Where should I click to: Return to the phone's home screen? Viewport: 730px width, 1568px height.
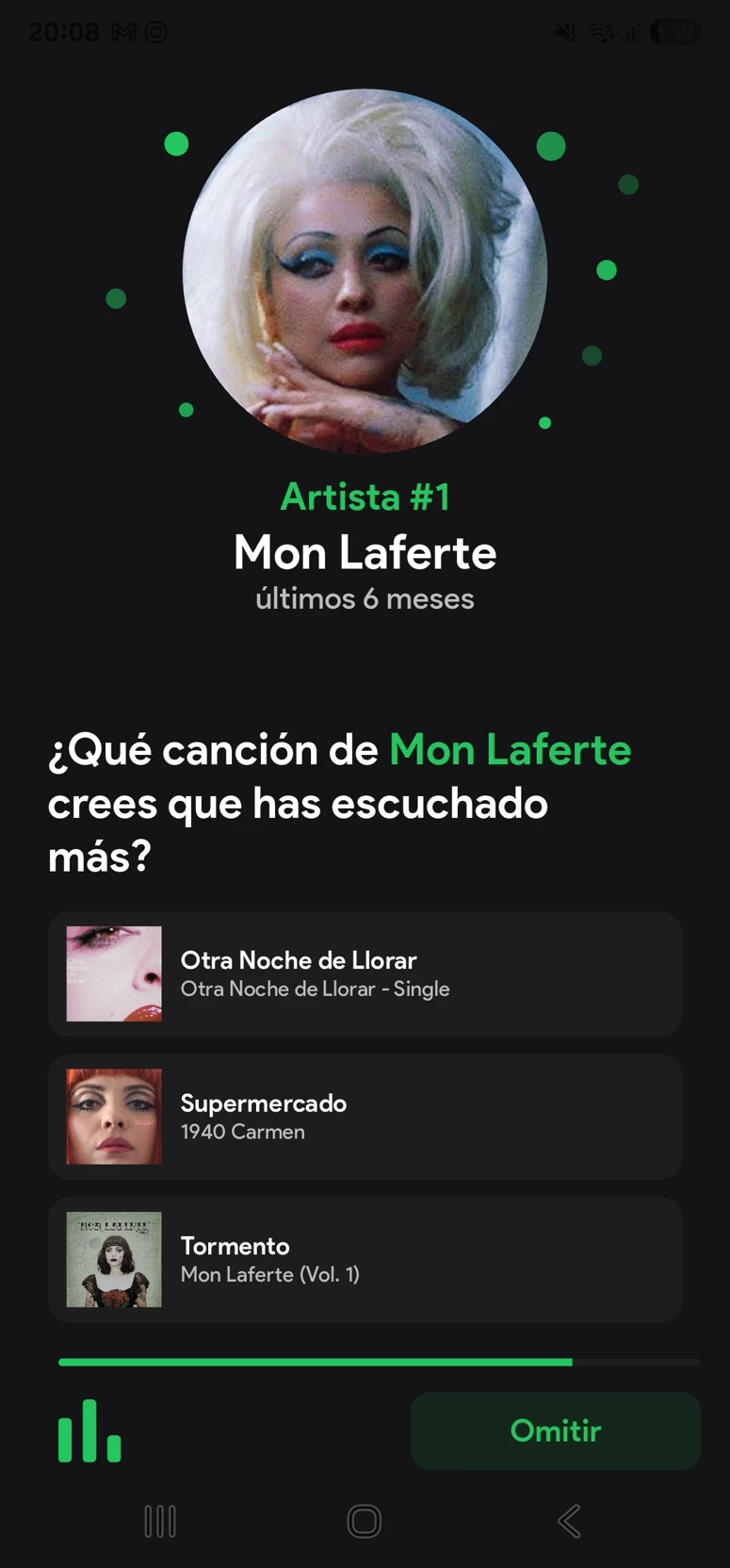[x=364, y=1521]
